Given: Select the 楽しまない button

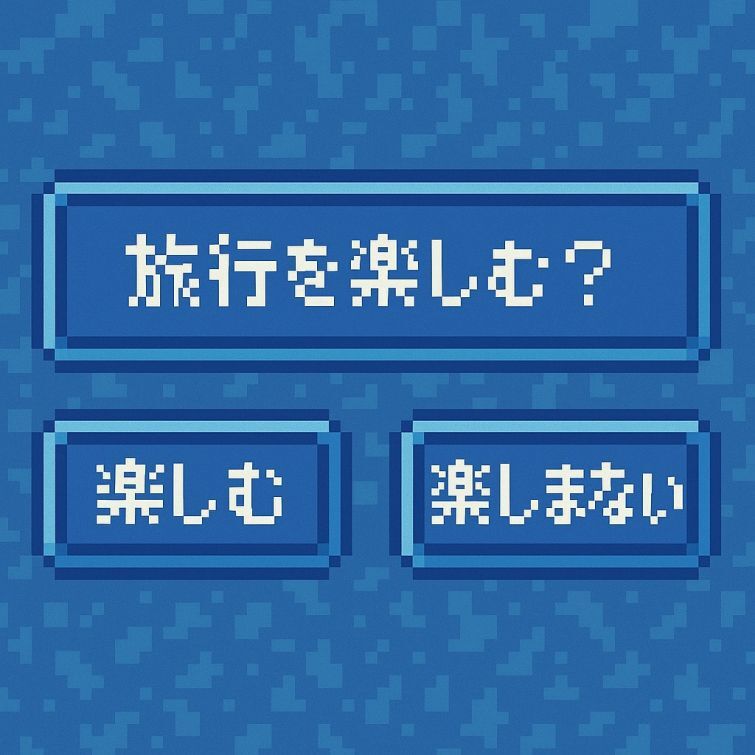Looking at the screenshot, I should click(x=558, y=495).
